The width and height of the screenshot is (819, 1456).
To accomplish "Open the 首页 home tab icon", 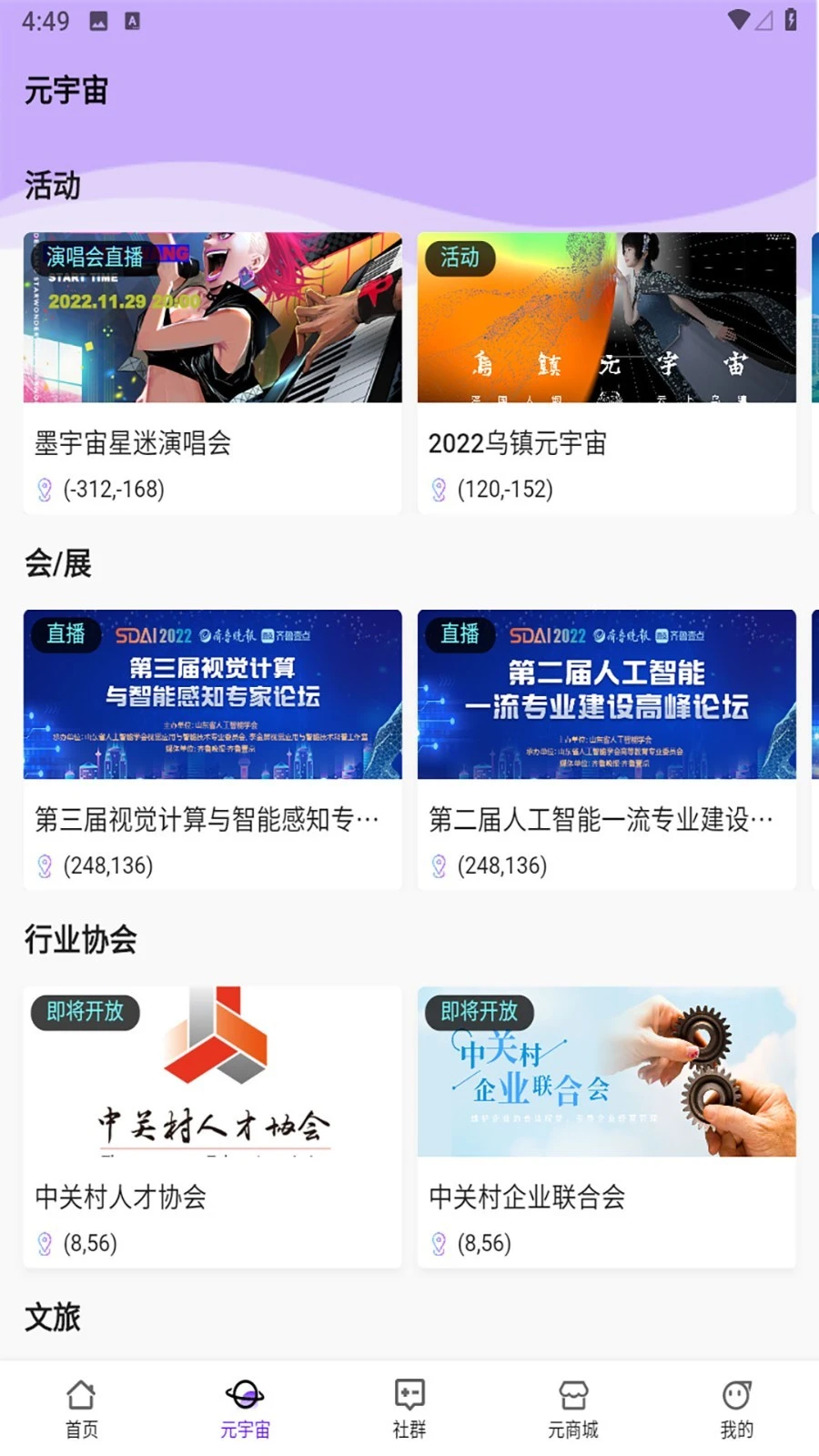I will click(x=81, y=1395).
